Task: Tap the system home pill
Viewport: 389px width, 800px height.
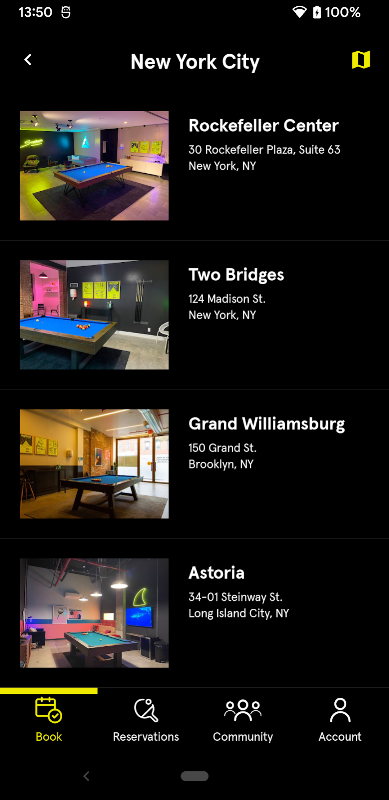Action: 194,776
